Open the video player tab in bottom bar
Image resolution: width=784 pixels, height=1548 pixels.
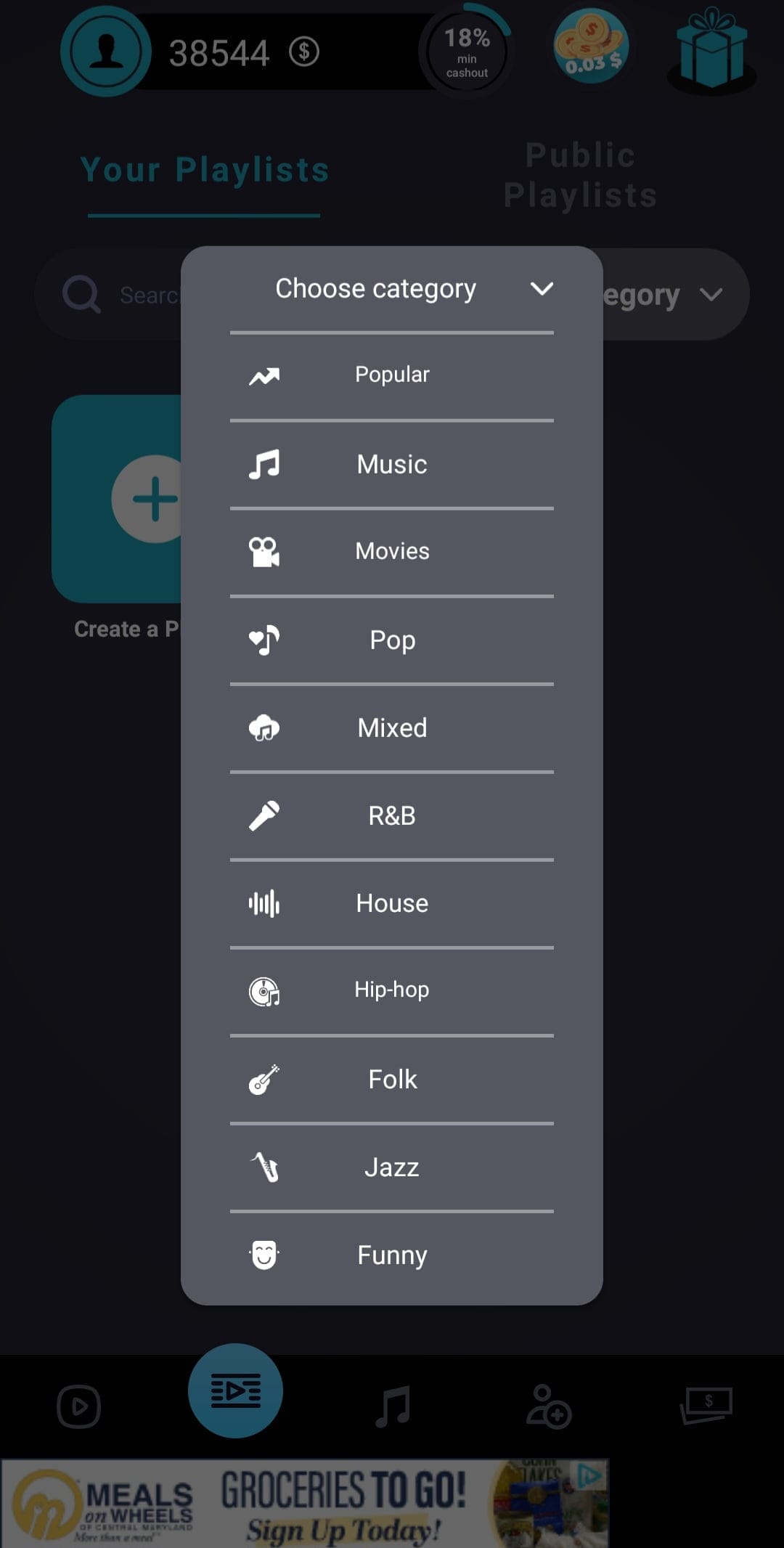click(78, 1406)
